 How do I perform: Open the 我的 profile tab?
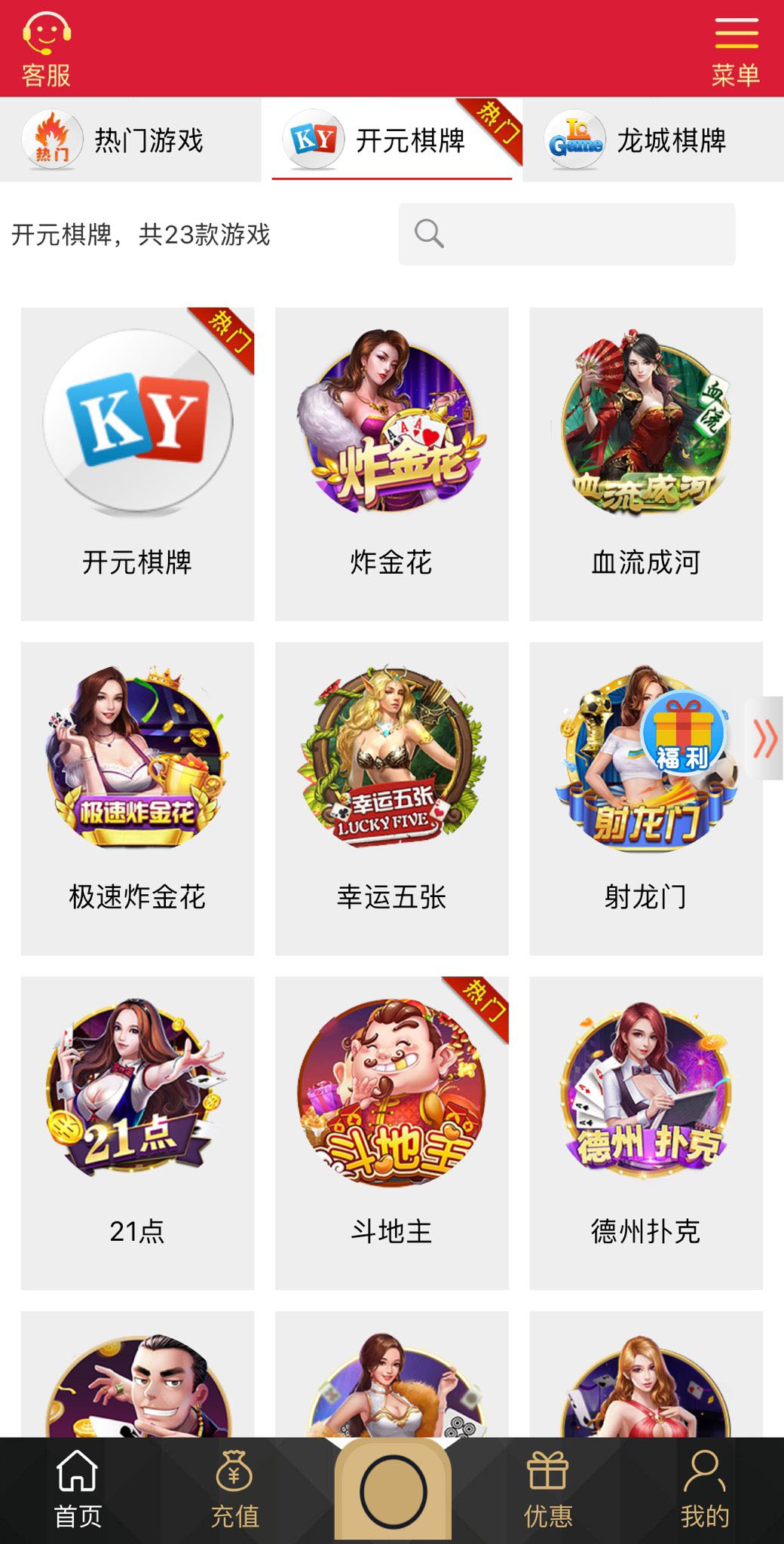pyautogui.click(x=705, y=1490)
